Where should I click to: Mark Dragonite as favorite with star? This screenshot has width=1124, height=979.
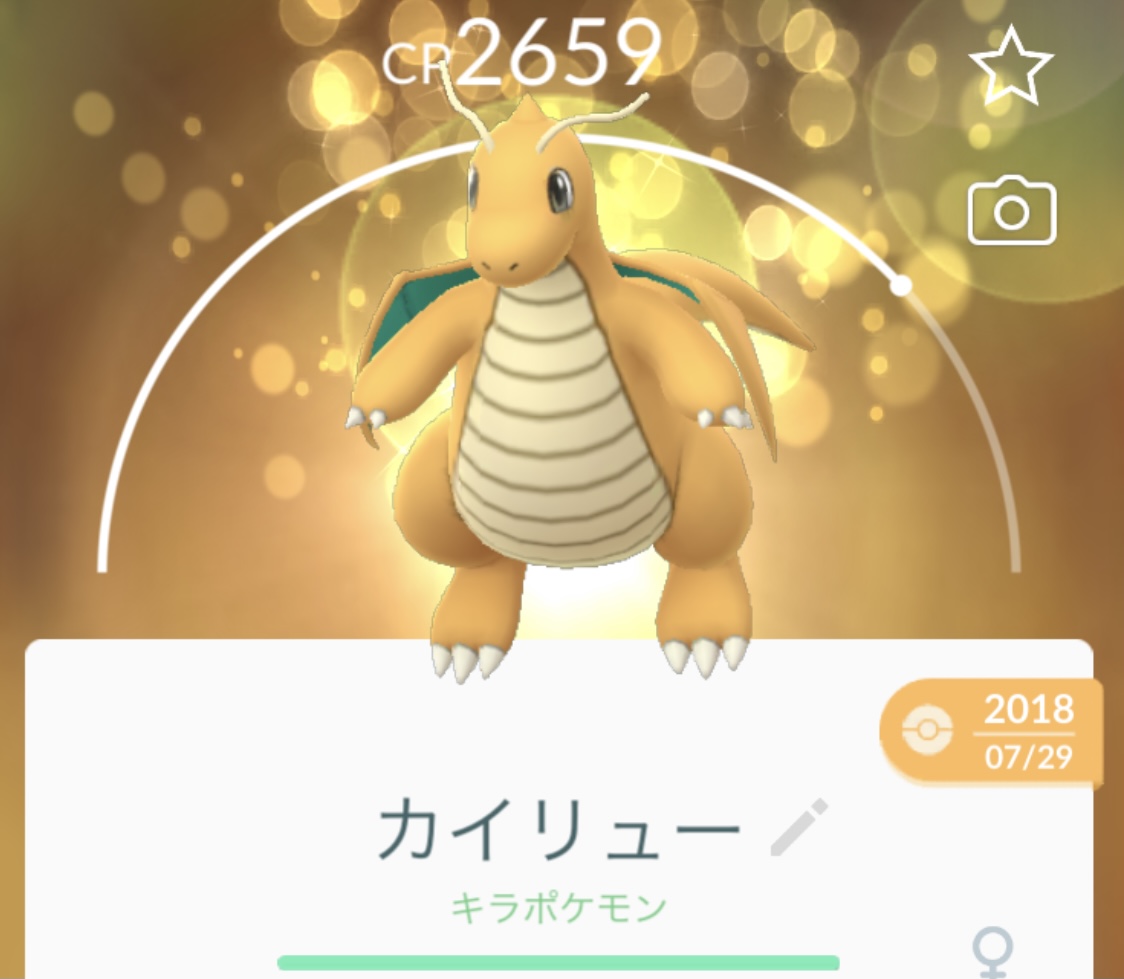click(x=1011, y=66)
